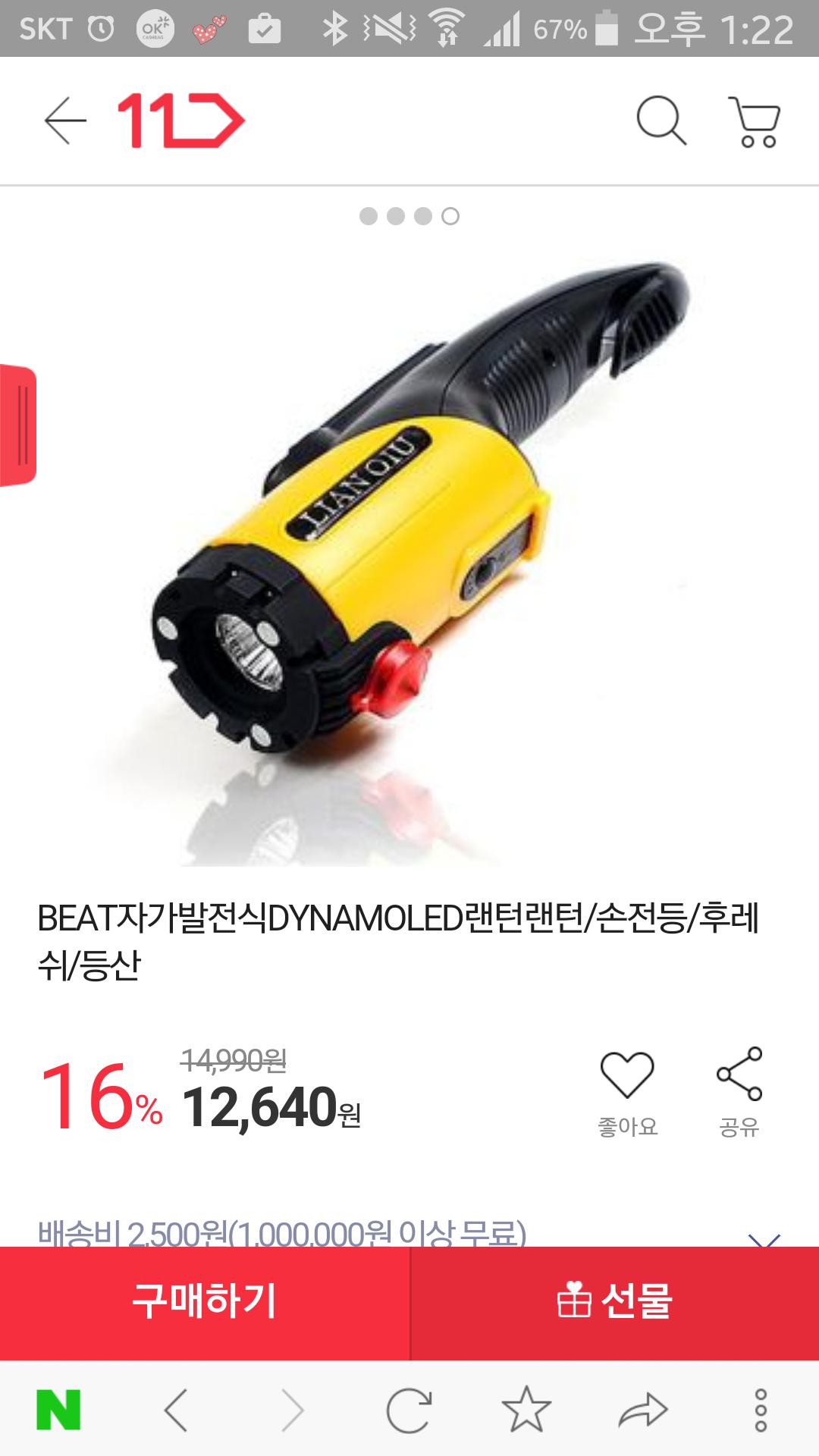
Task: Share this product via 공유
Action: pos(739,1092)
